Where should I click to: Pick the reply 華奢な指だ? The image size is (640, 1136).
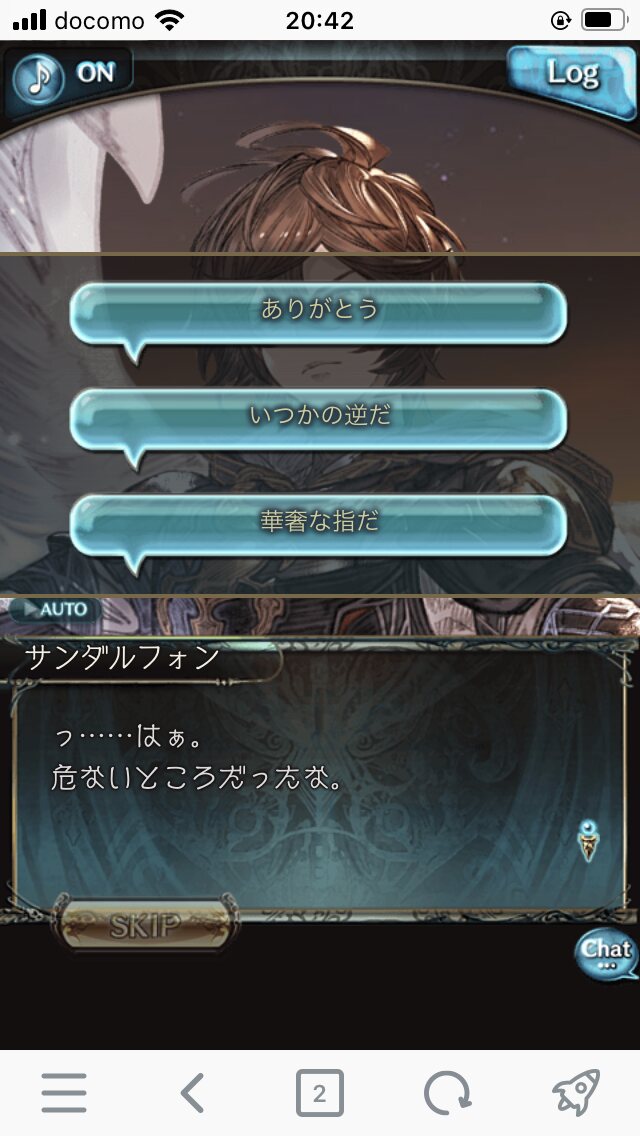pyautogui.click(x=319, y=523)
